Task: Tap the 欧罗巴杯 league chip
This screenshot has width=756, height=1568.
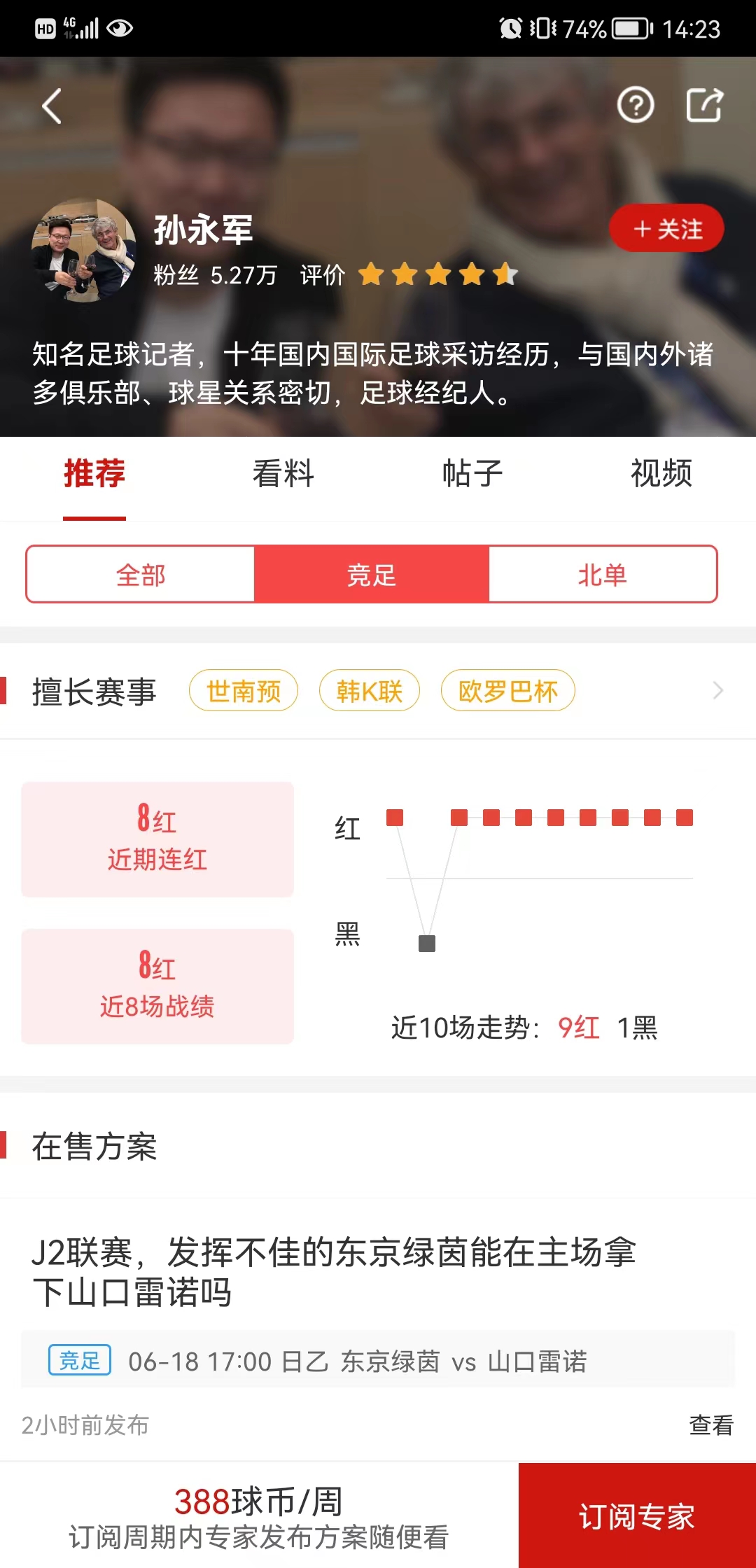Action: (x=507, y=691)
